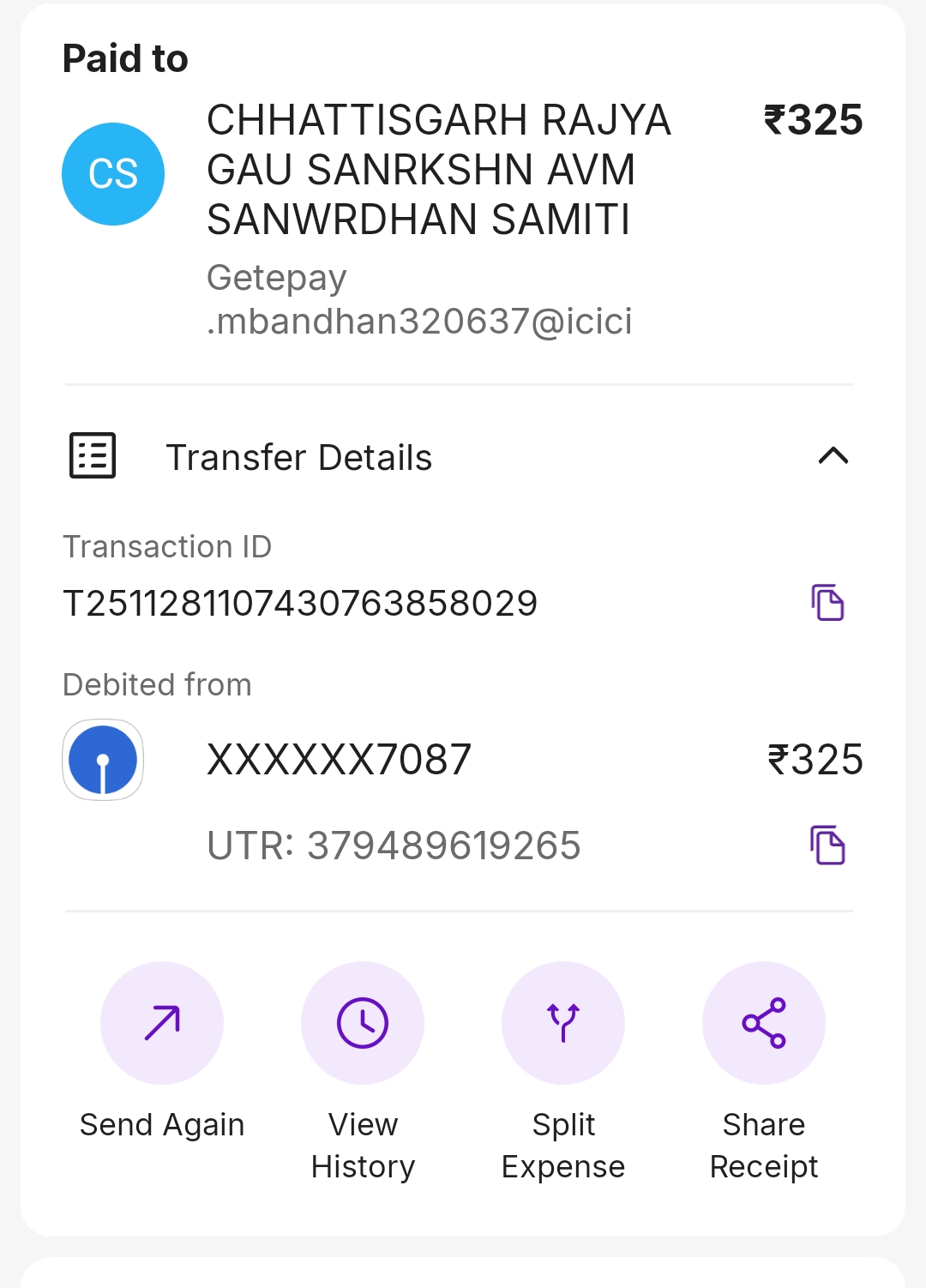Copy the UTR number
Viewport: 926px width, 1288px height.
pyautogui.click(x=827, y=846)
